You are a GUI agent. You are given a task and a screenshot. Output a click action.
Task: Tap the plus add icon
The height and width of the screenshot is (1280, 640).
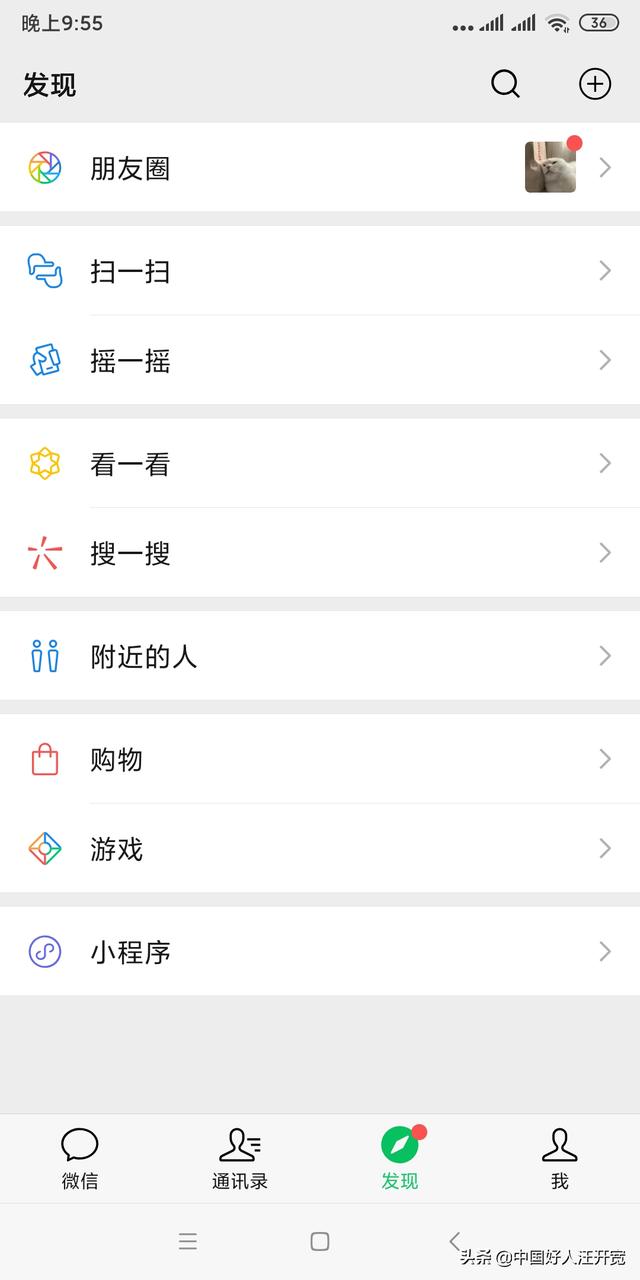(x=595, y=84)
